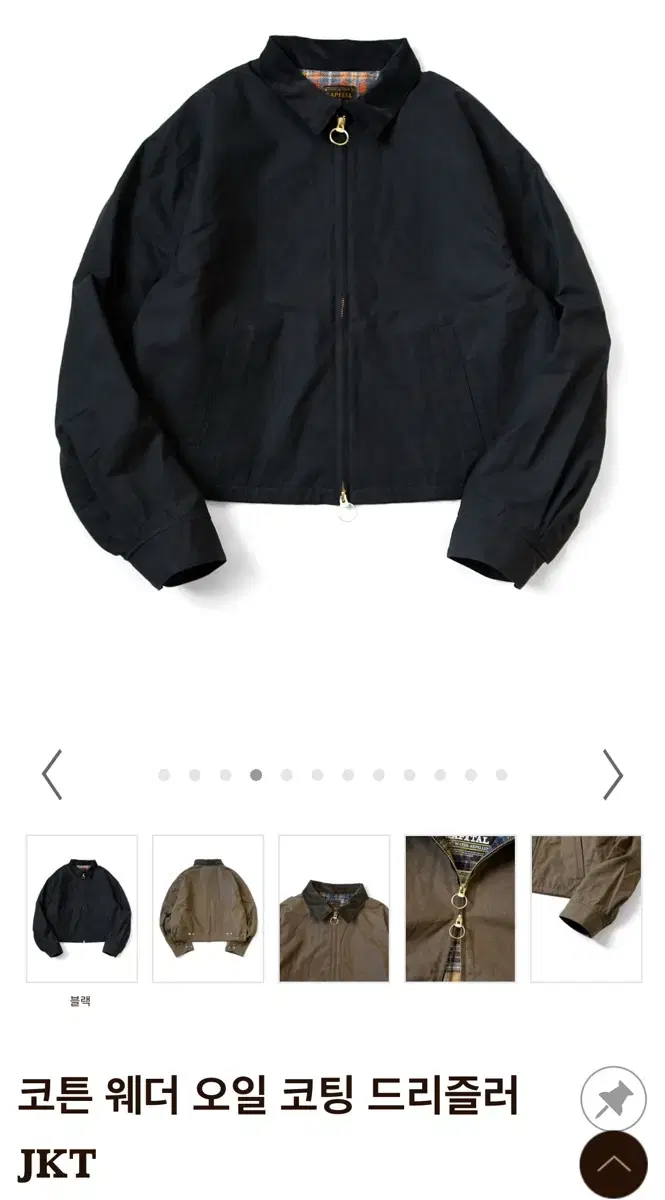The height and width of the screenshot is (1200, 665).
Task: Show the previous product image
Action: point(52,775)
